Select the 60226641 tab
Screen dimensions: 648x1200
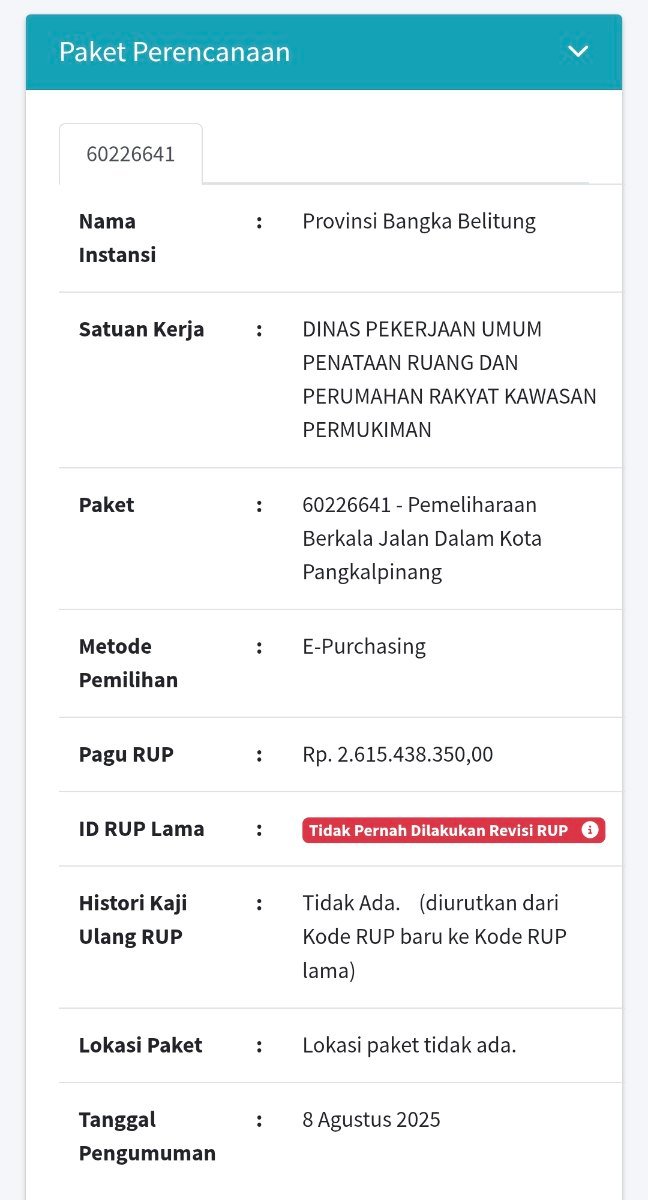[x=131, y=154]
